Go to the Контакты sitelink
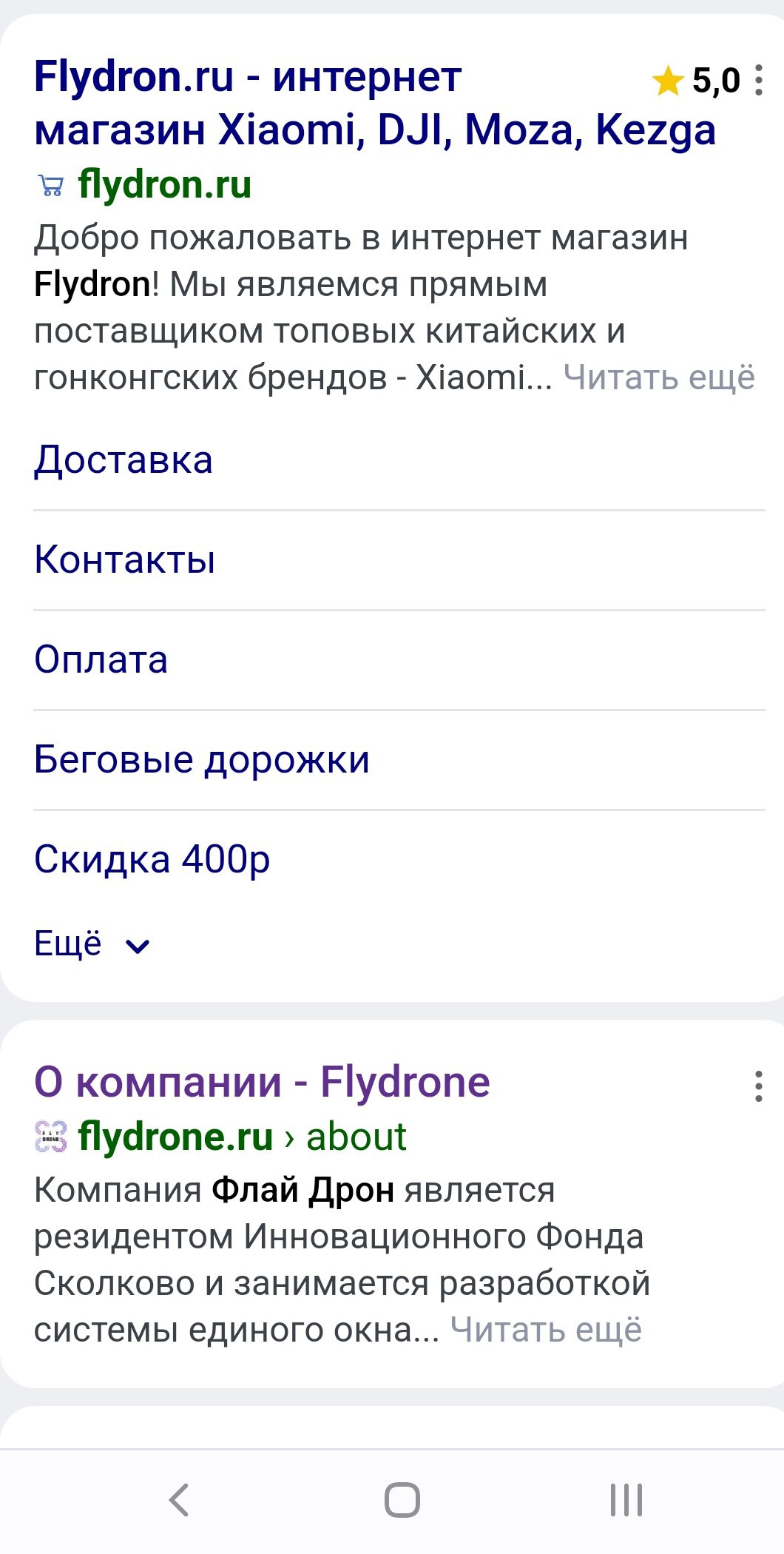 click(x=125, y=560)
